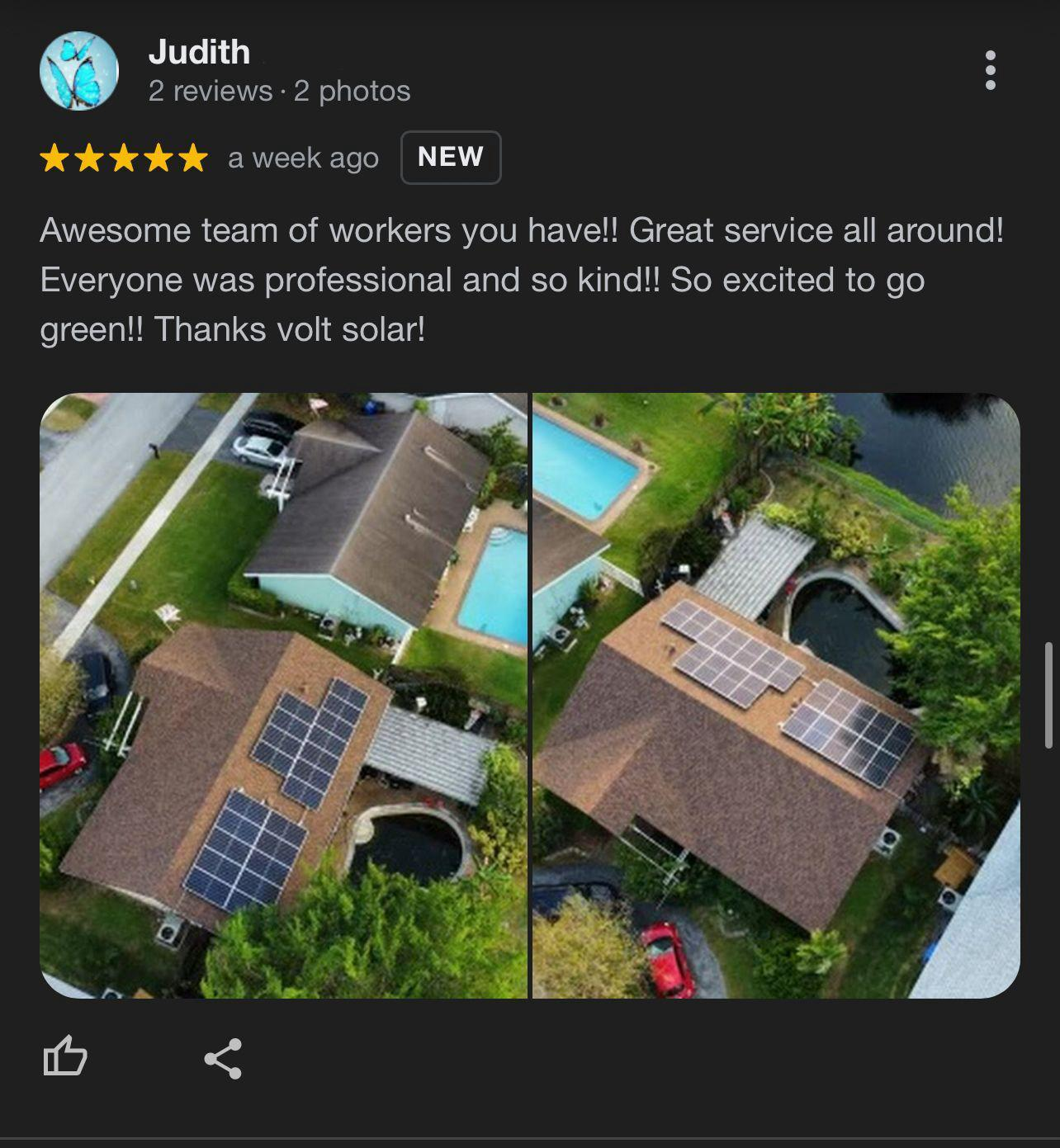
Task: Share Judith's review
Action: point(223,1058)
